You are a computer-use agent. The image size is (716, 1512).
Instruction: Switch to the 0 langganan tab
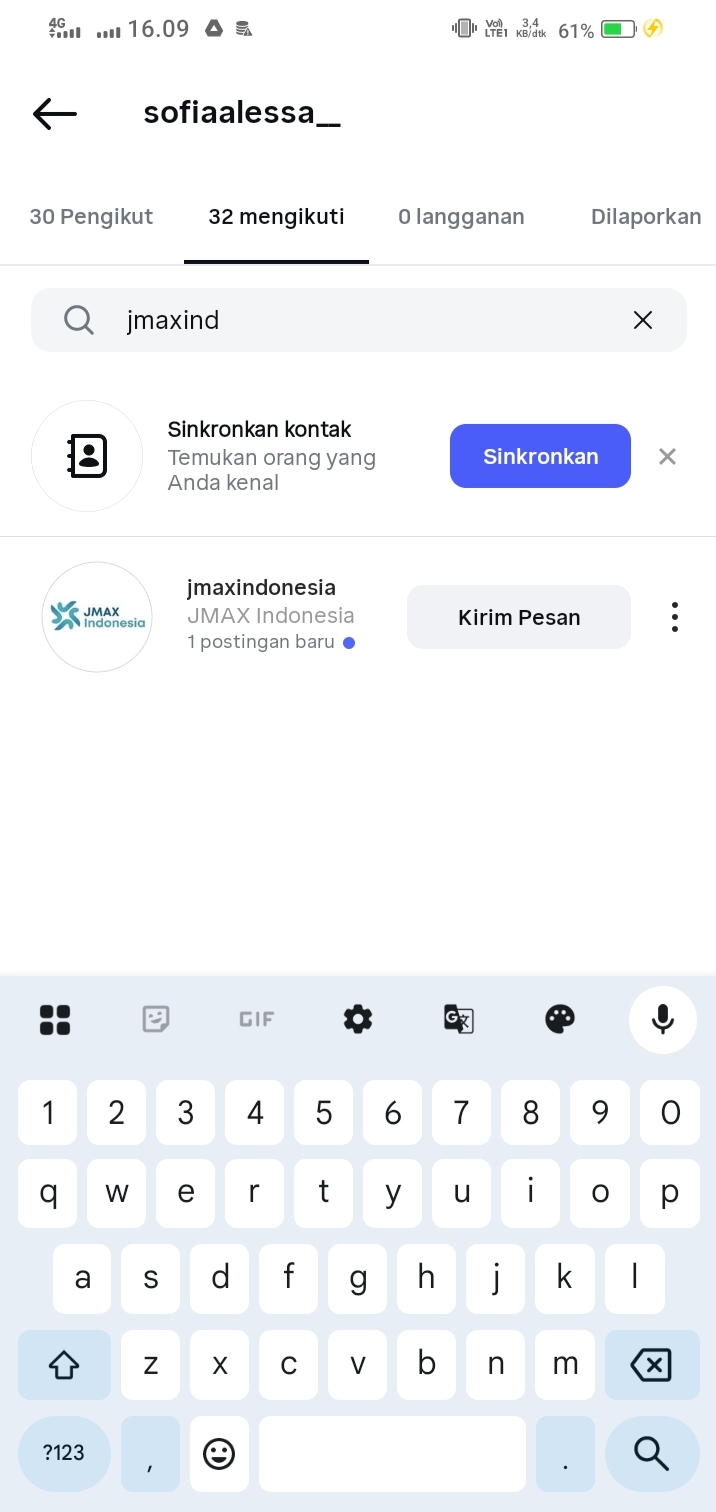[461, 217]
